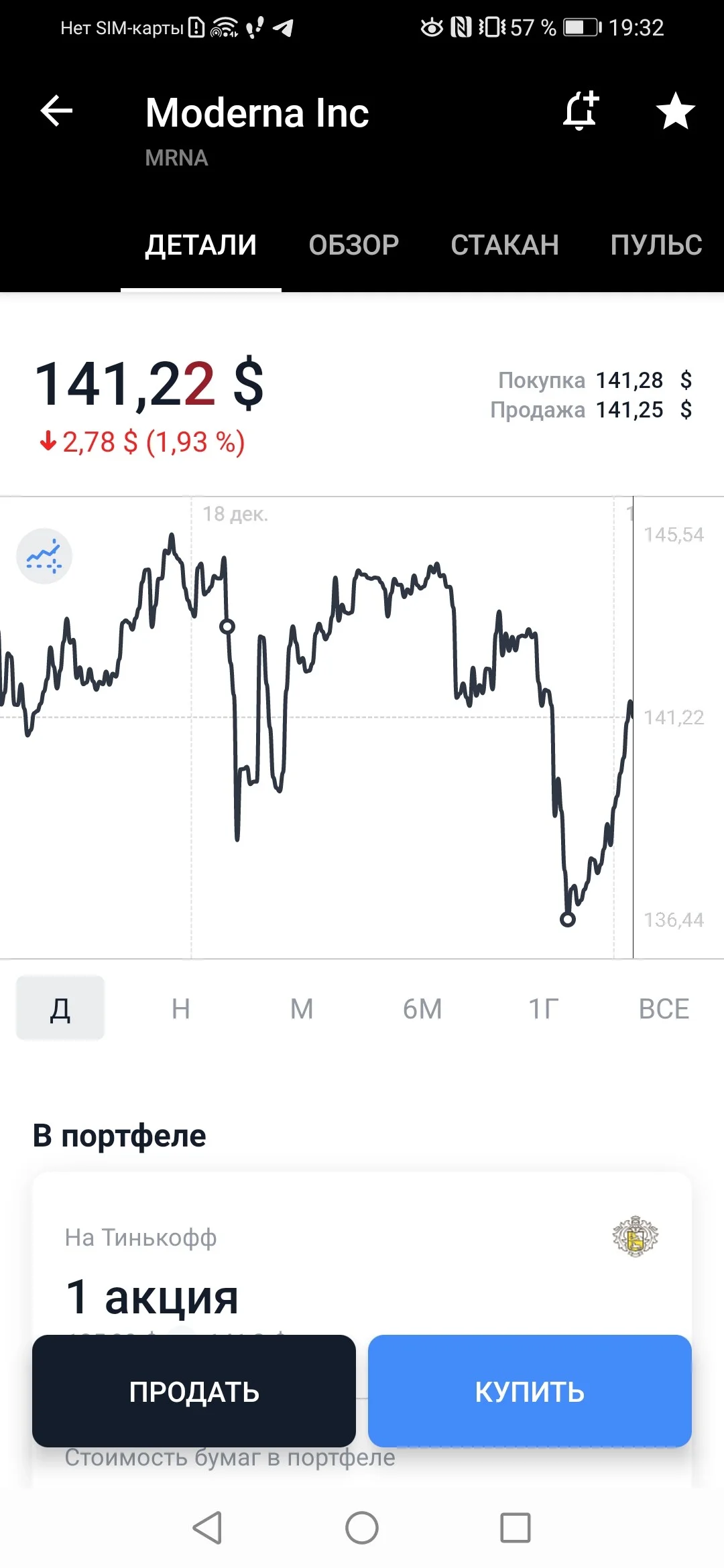The image size is (724, 1568).
Task: Switch chart to the 1Г range
Action: 543,1008
